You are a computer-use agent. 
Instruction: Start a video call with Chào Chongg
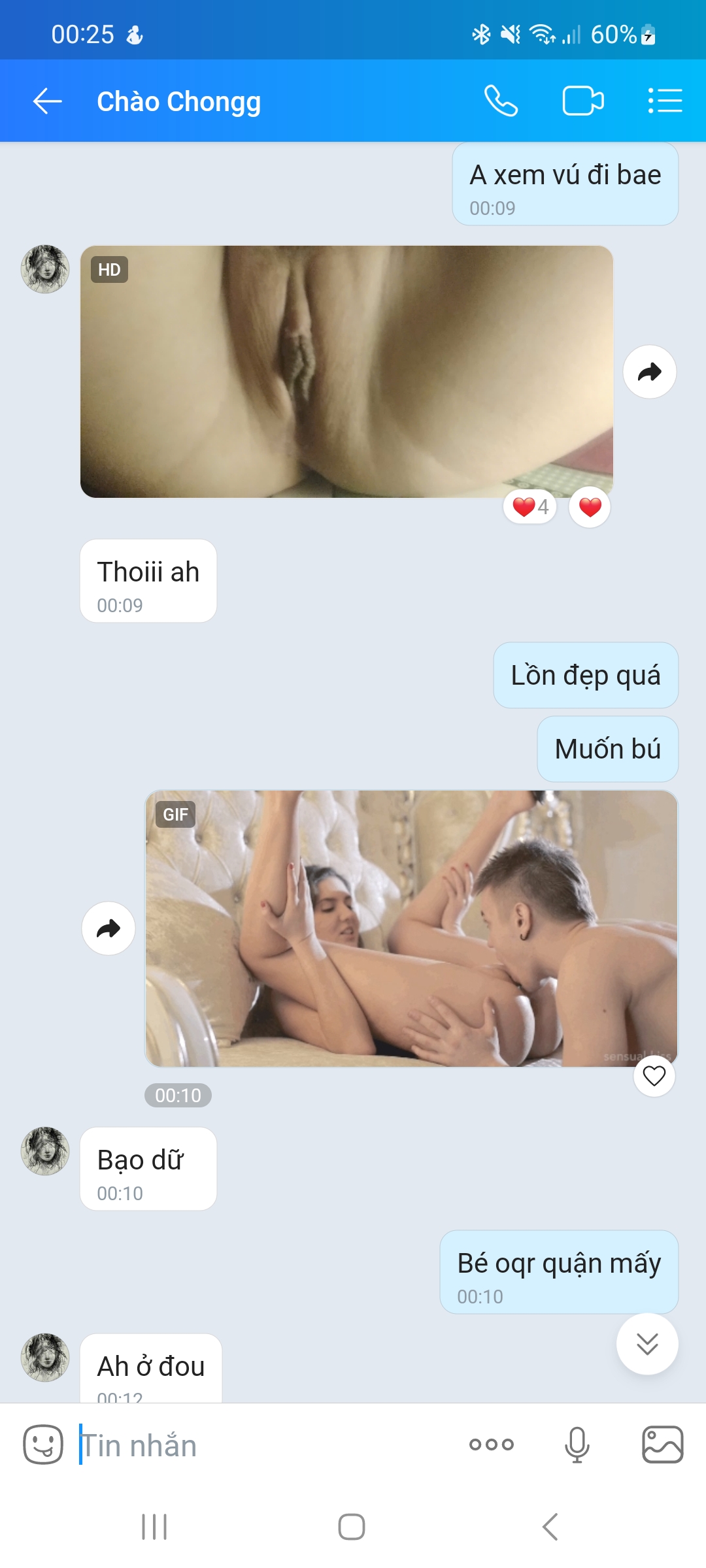pos(582,101)
